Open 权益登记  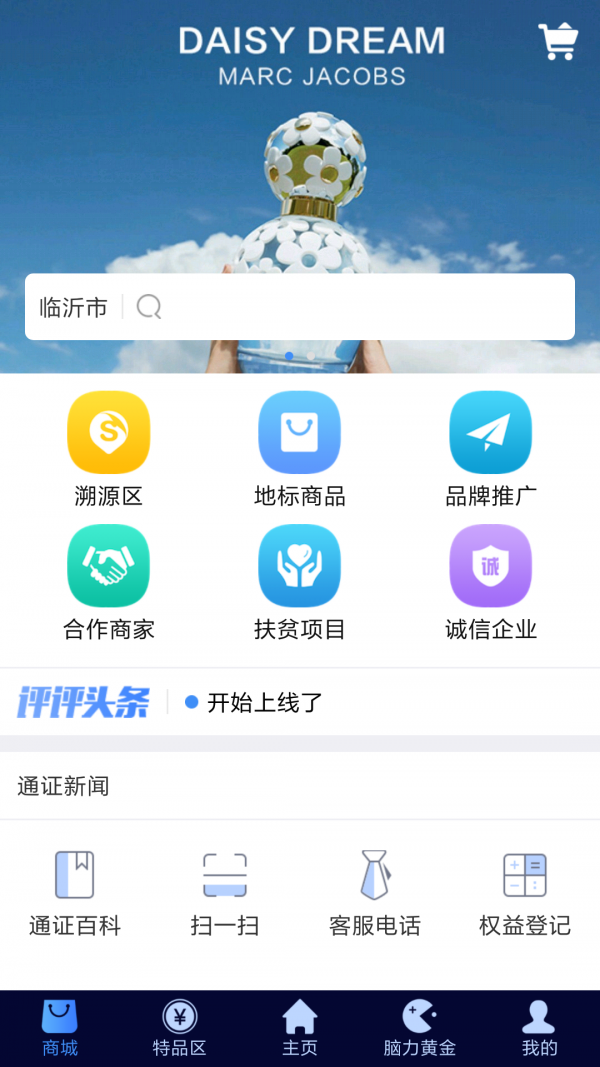coord(525,892)
